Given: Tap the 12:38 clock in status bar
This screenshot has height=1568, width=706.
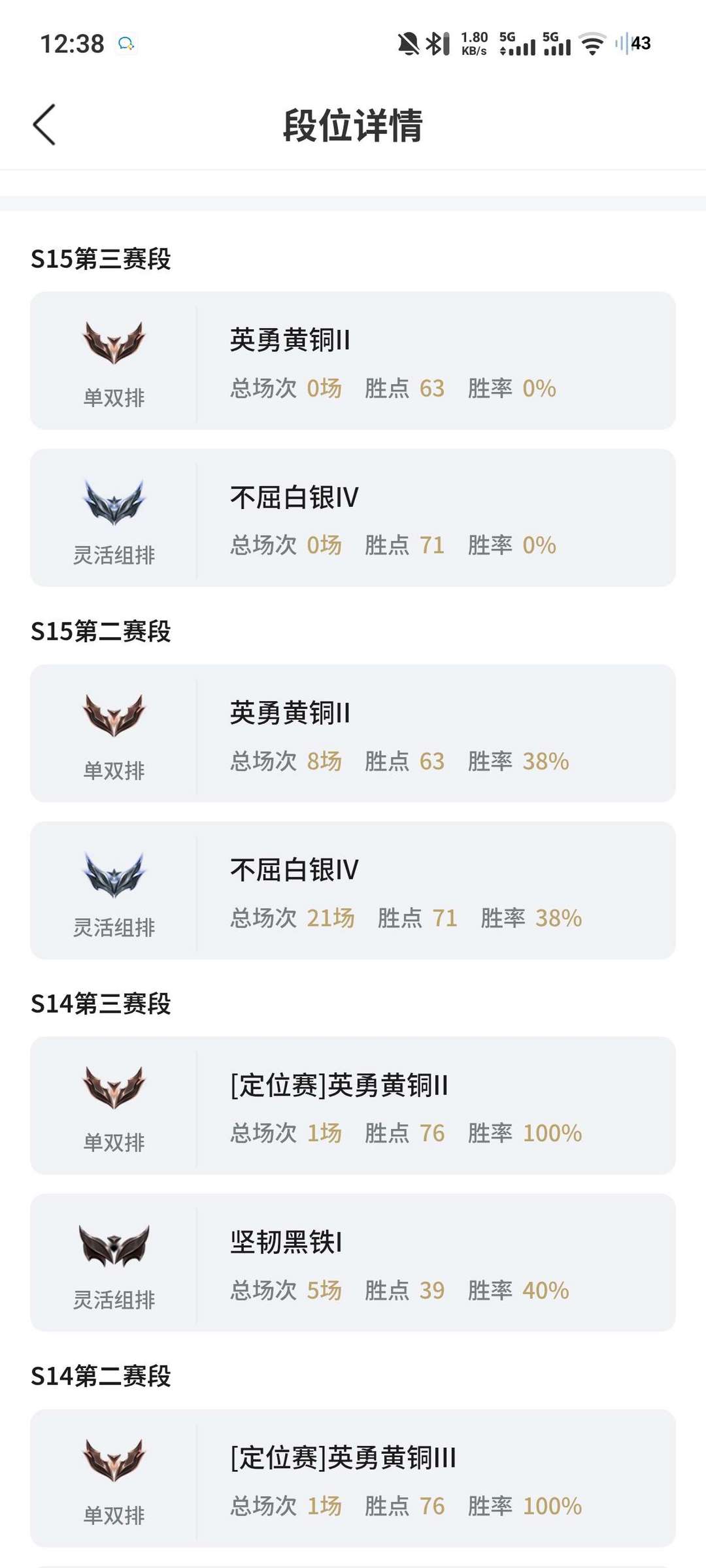Looking at the screenshot, I should (72, 42).
